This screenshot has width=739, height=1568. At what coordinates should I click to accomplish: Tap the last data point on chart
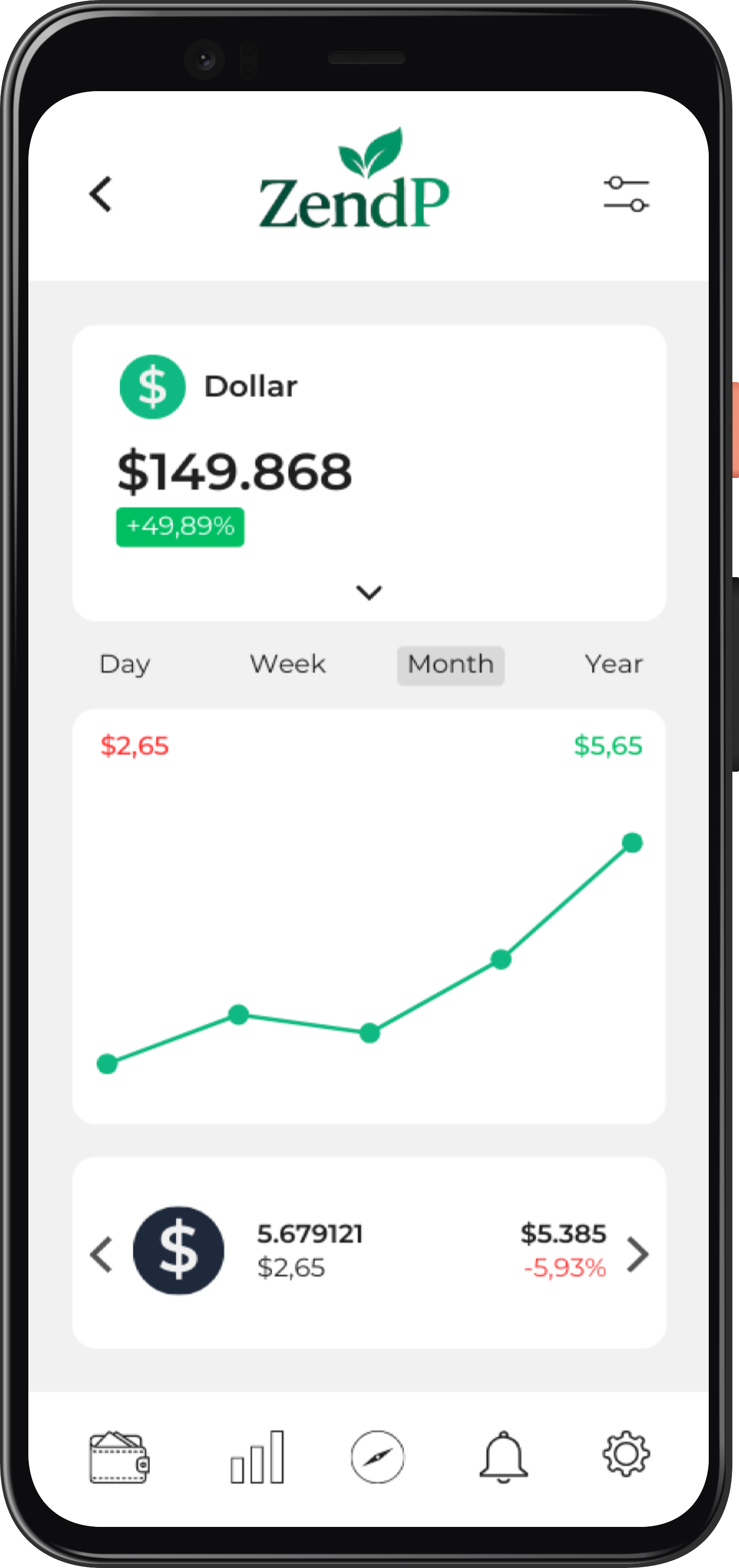pyautogui.click(x=632, y=843)
